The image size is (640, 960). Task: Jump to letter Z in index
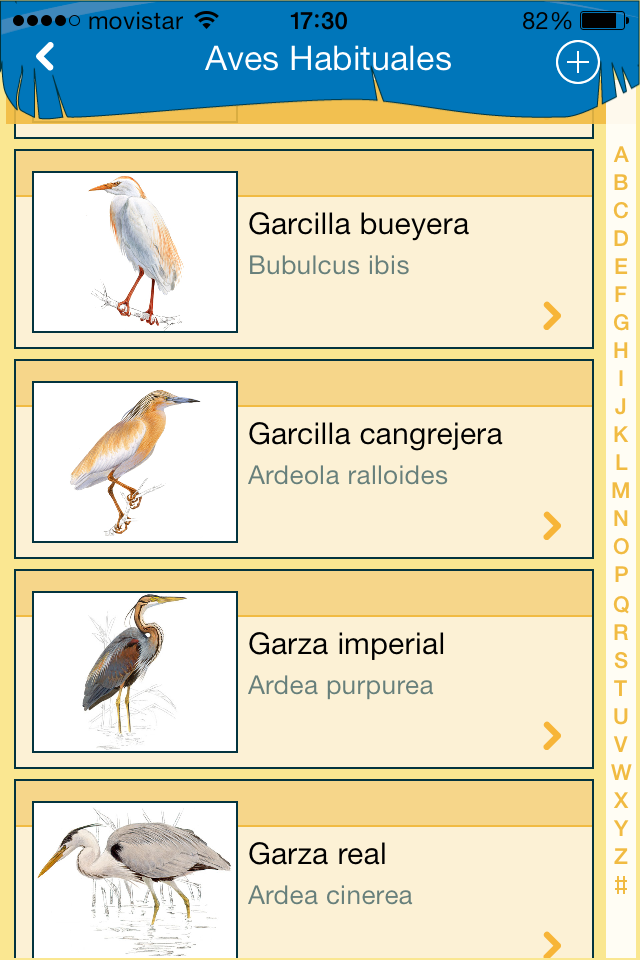[x=621, y=856]
